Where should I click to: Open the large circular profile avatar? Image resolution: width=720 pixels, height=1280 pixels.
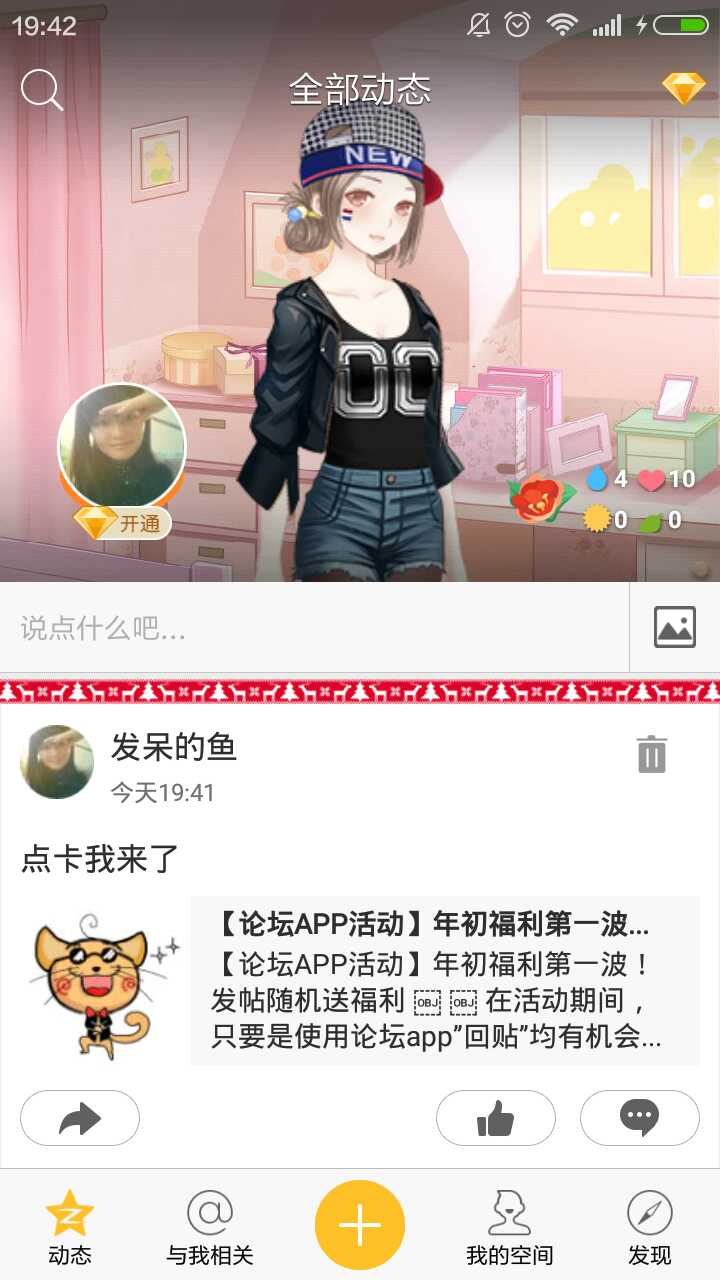coord(121,447)
